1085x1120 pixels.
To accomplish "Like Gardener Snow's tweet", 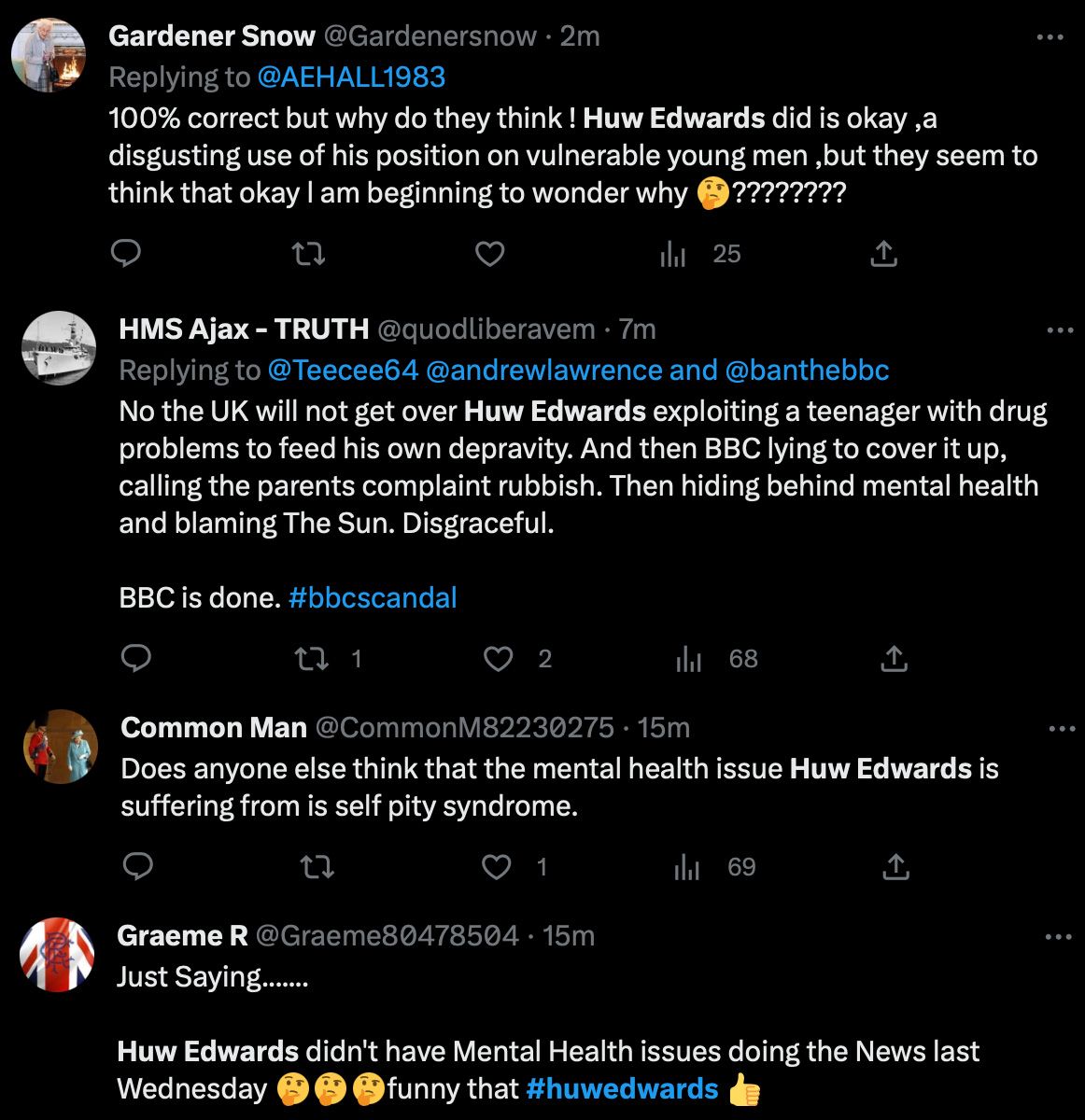I will 490,253.
